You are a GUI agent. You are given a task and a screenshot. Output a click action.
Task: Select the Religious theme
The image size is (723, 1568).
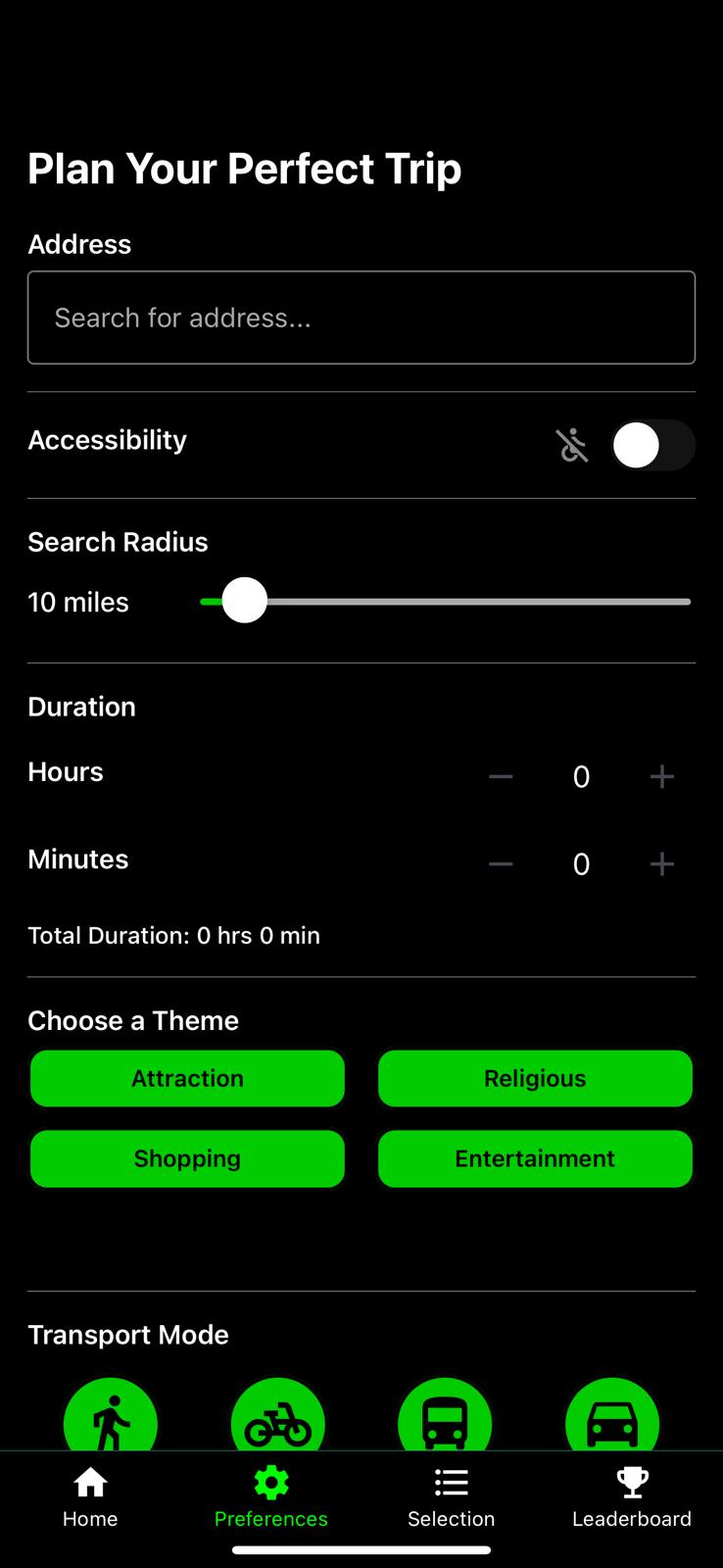[x=535, y=1079]
